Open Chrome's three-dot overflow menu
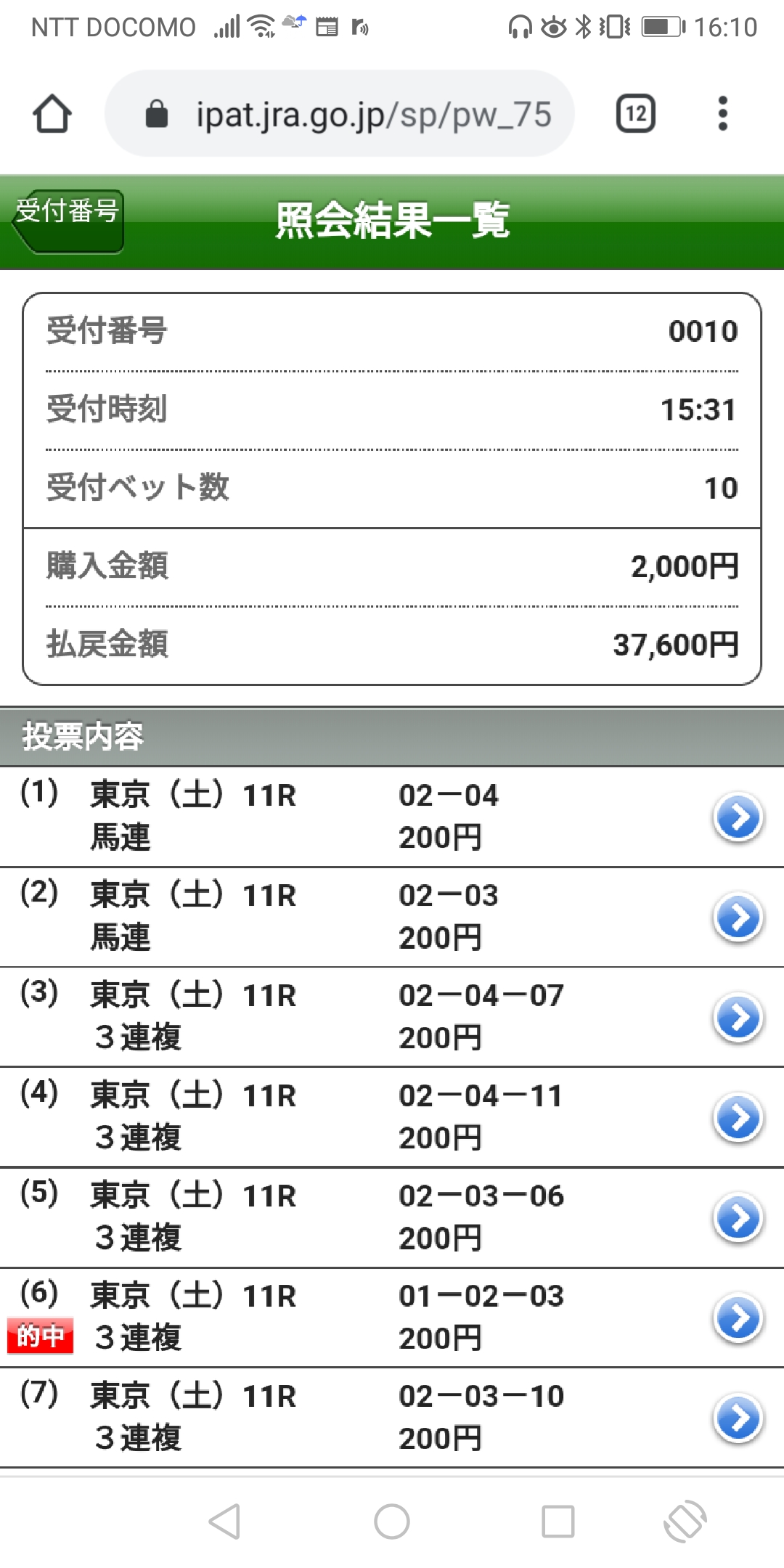784x1568 pixels. [722, 114]
